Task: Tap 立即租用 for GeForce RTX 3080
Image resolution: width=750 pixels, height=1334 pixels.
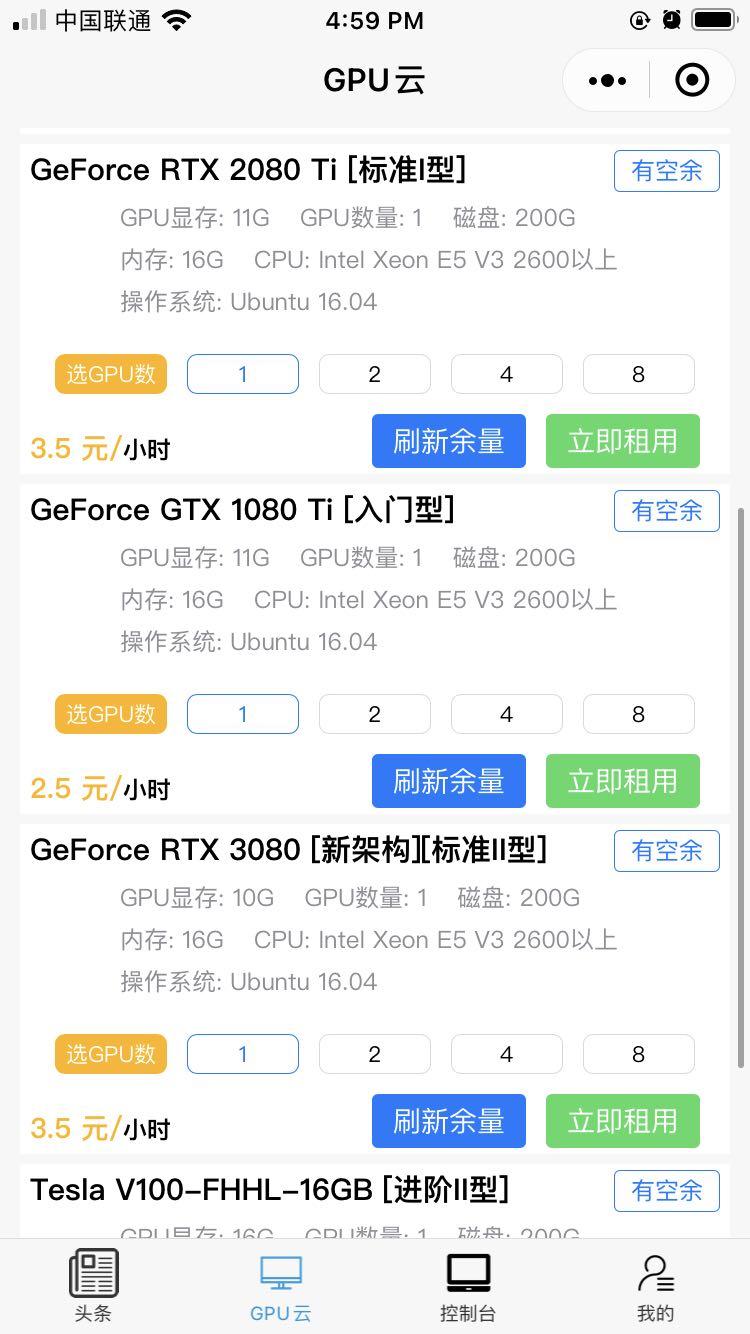Action: tap(623, 1121)
